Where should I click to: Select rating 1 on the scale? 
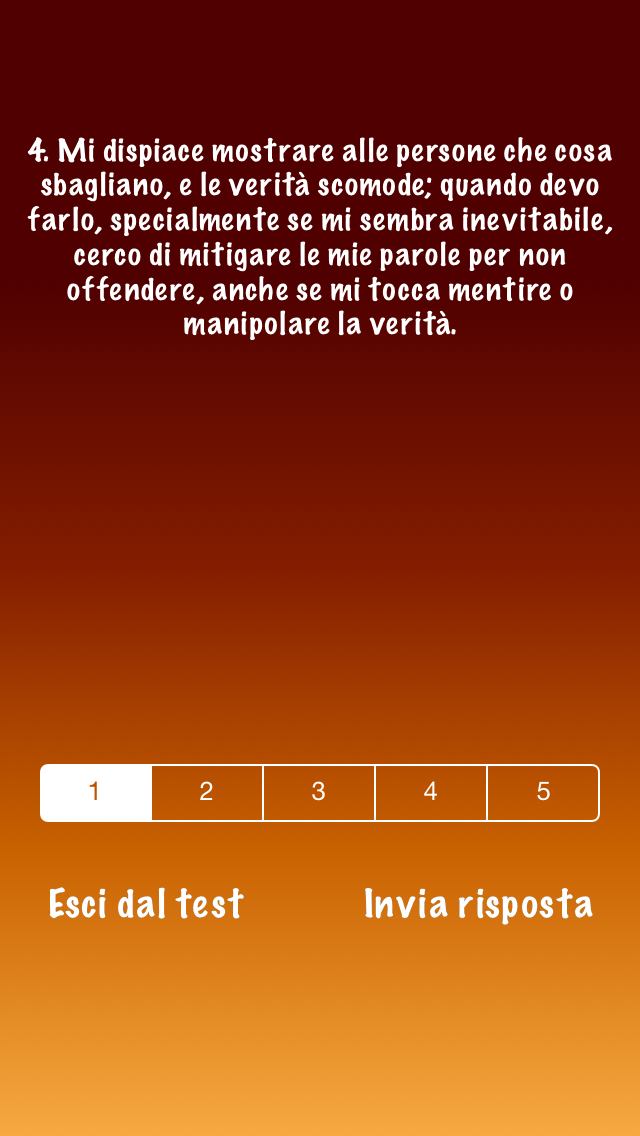tap(96, 792)
